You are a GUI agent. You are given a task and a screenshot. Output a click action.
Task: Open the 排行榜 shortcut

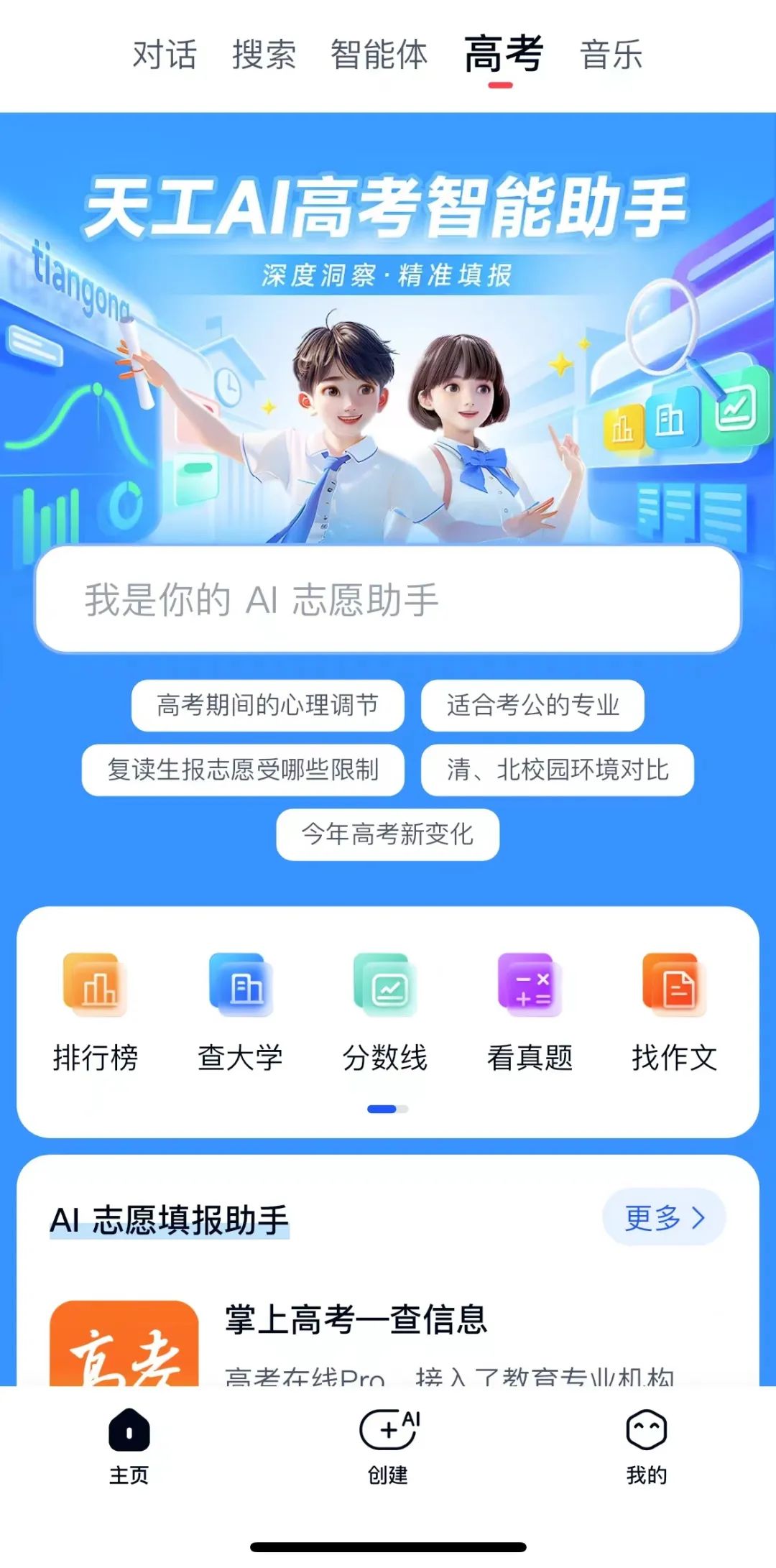[96, 1012]
